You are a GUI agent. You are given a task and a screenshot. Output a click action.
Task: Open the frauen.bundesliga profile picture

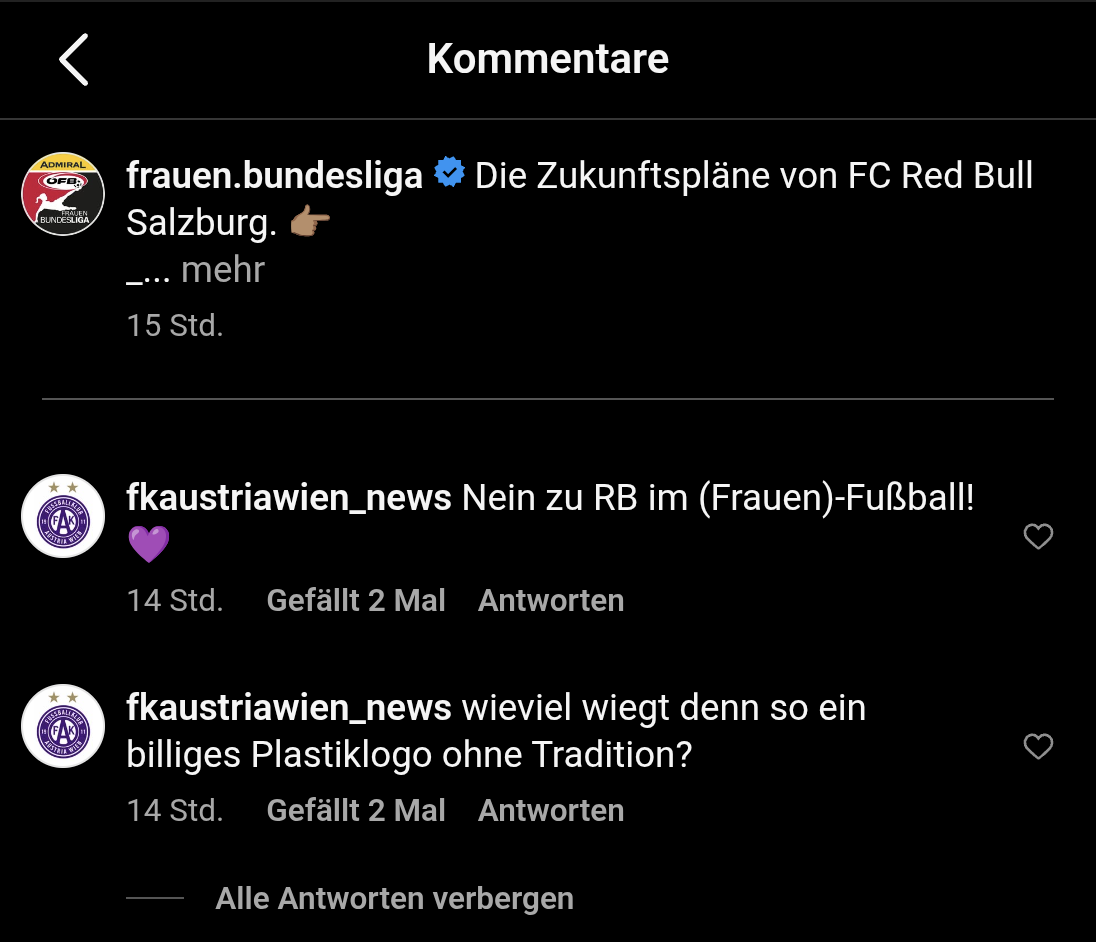pos(63,194)
